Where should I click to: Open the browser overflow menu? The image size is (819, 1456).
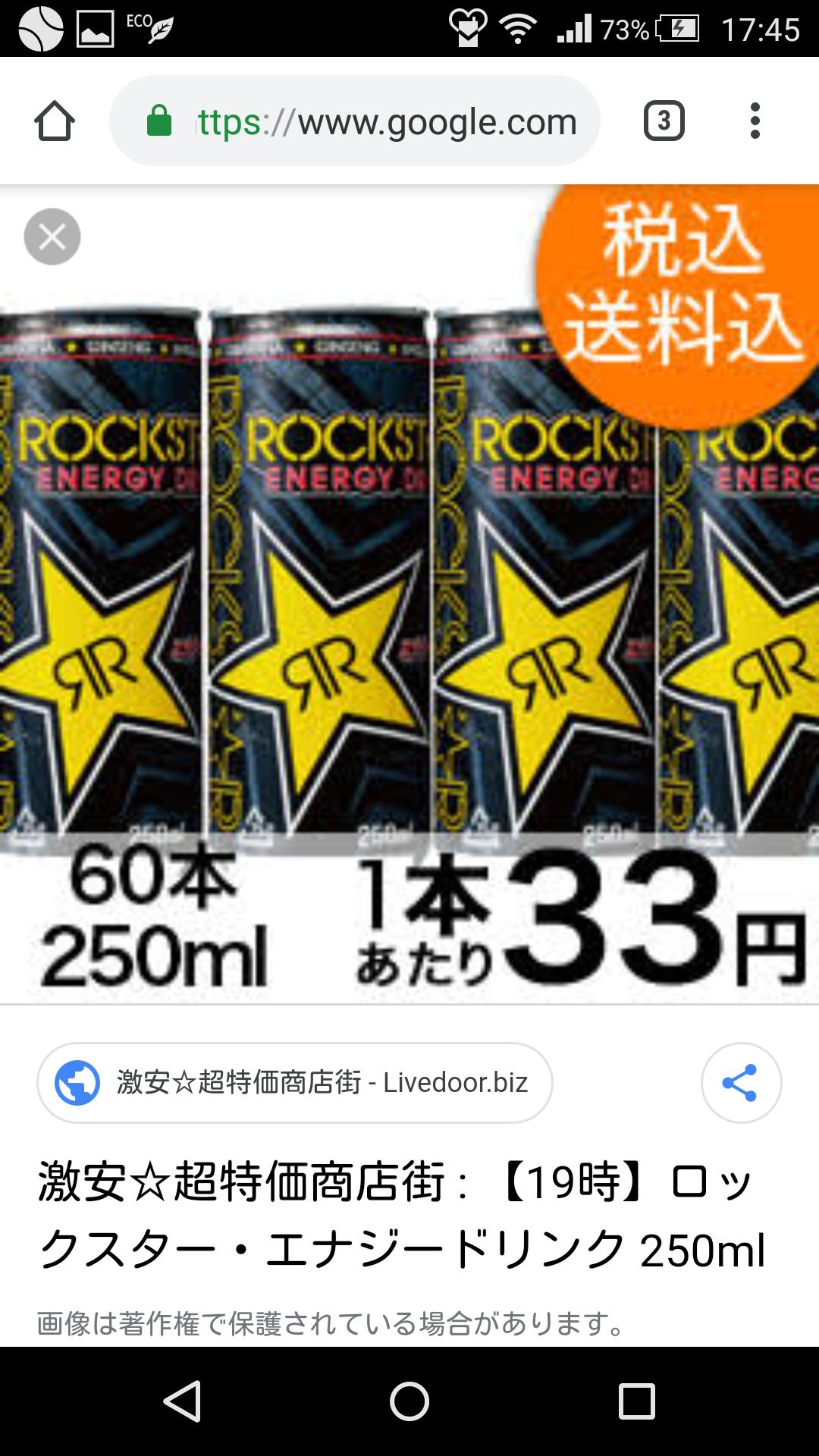tap(755, 121)
